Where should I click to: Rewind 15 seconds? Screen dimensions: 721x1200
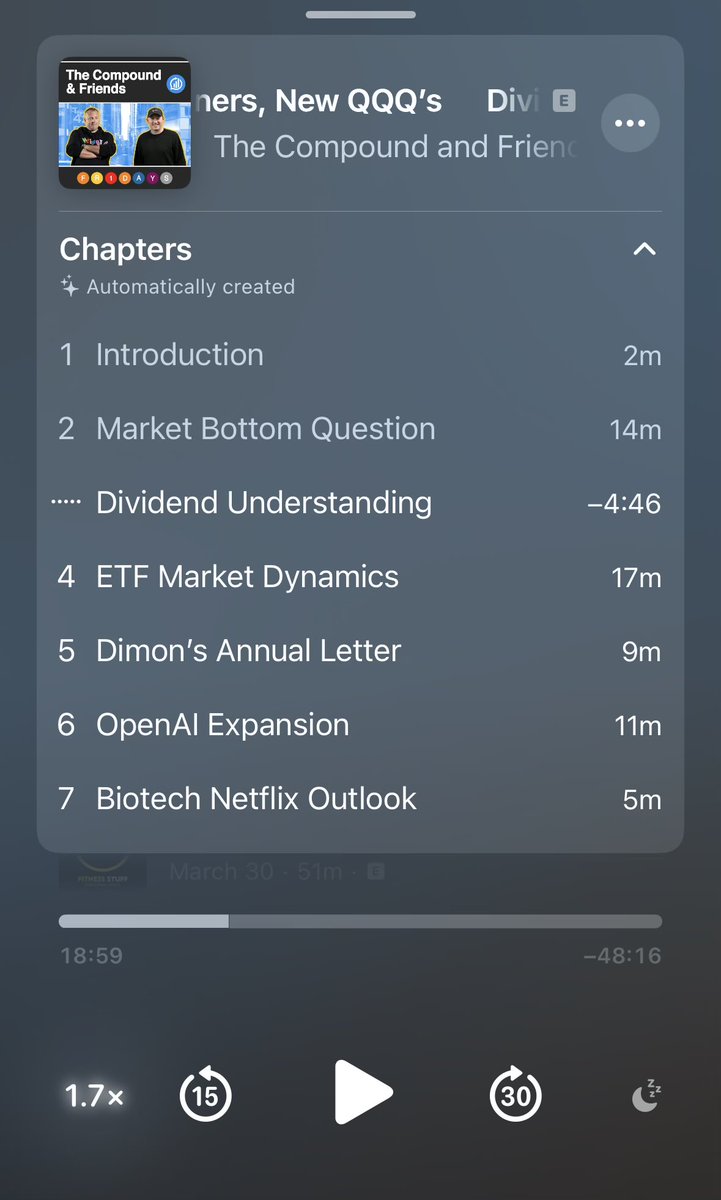point(205,1095)
